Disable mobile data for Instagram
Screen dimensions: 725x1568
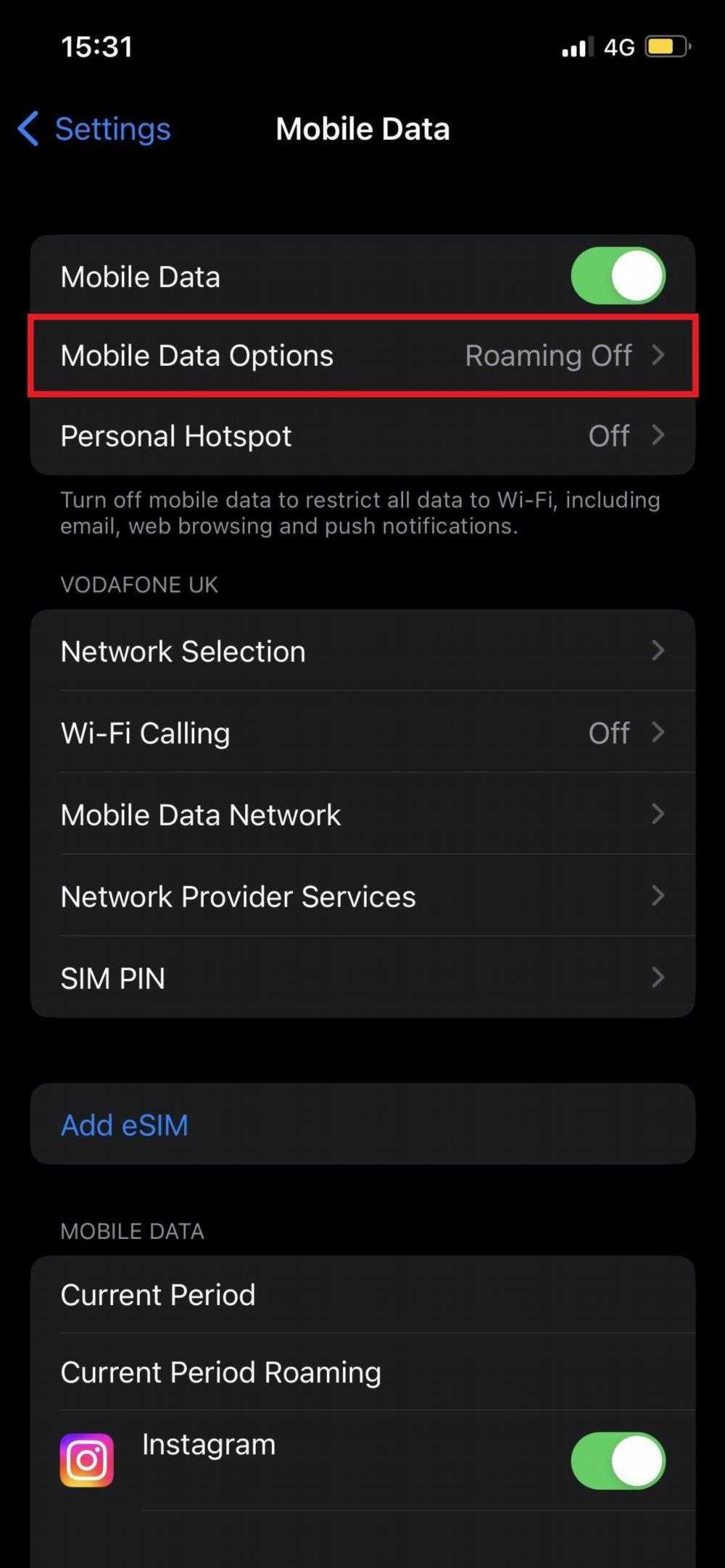[618, 1461]
